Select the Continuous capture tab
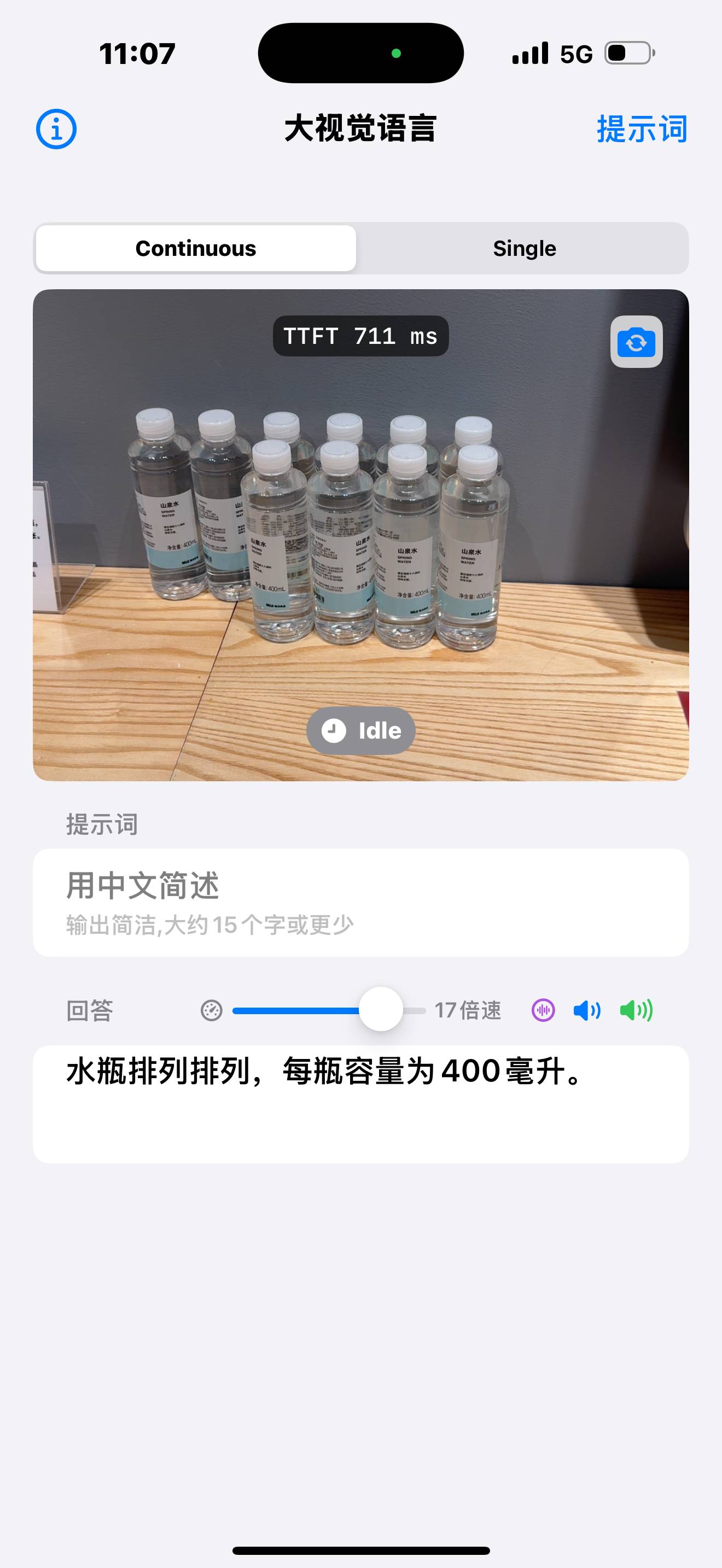The height and width of the screenshot is (1568, 722). (196, 248)
